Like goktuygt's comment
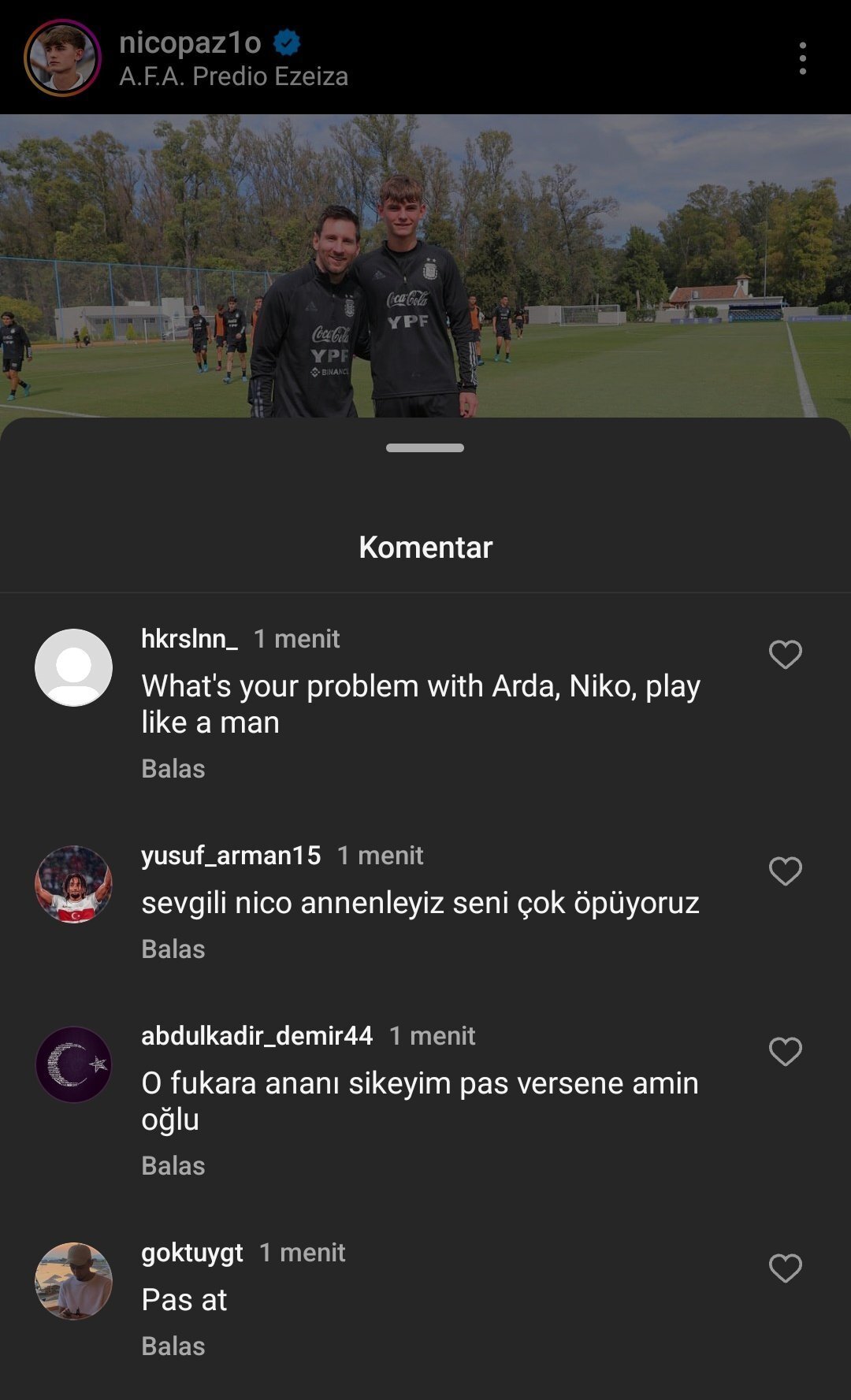The height and width of the screenshot is (1400, 851). pyautogui.click(x=785, y=1268)
